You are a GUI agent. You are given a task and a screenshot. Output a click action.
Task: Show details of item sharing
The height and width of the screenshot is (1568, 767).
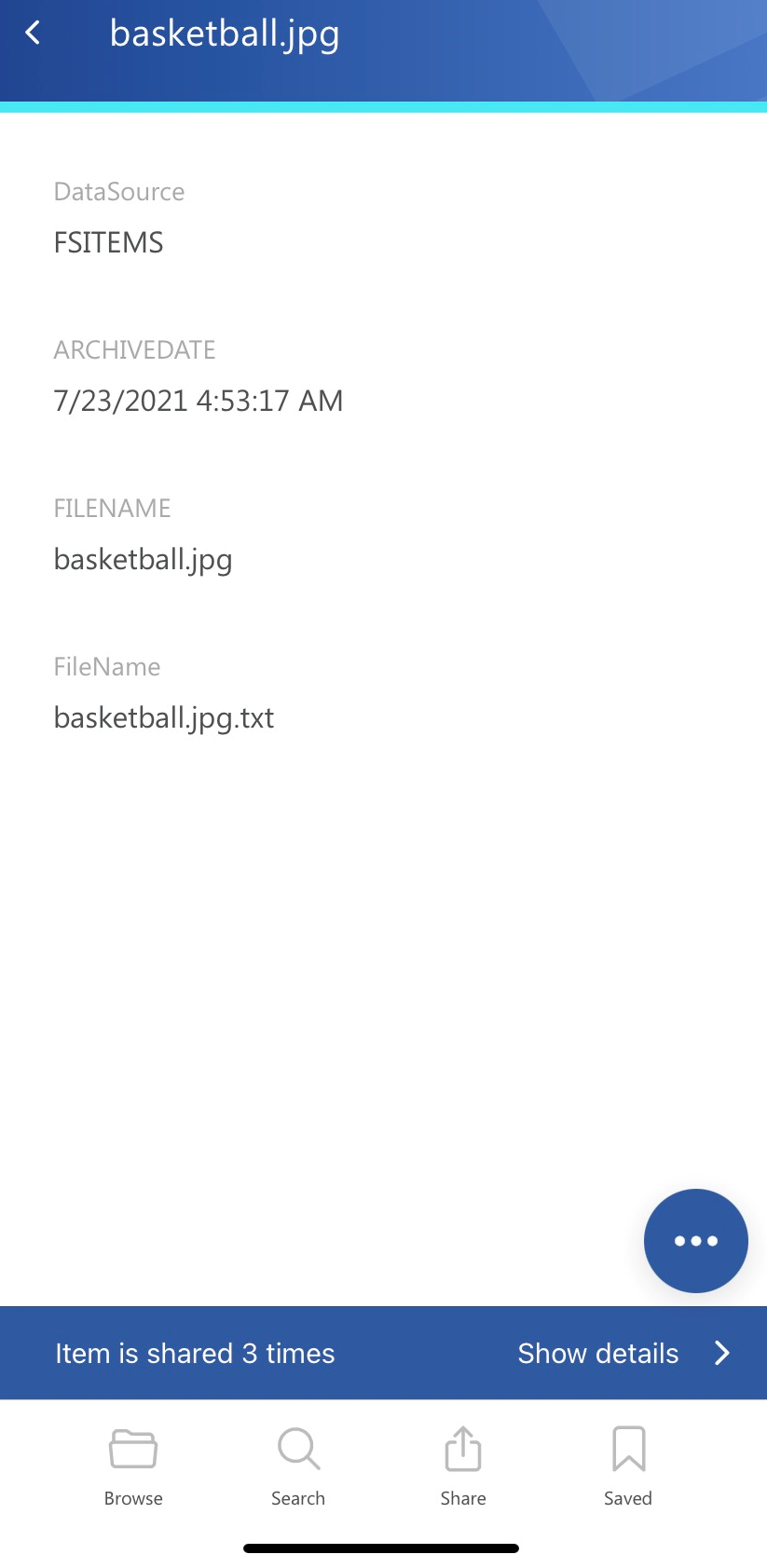[x=622, y=1353]
